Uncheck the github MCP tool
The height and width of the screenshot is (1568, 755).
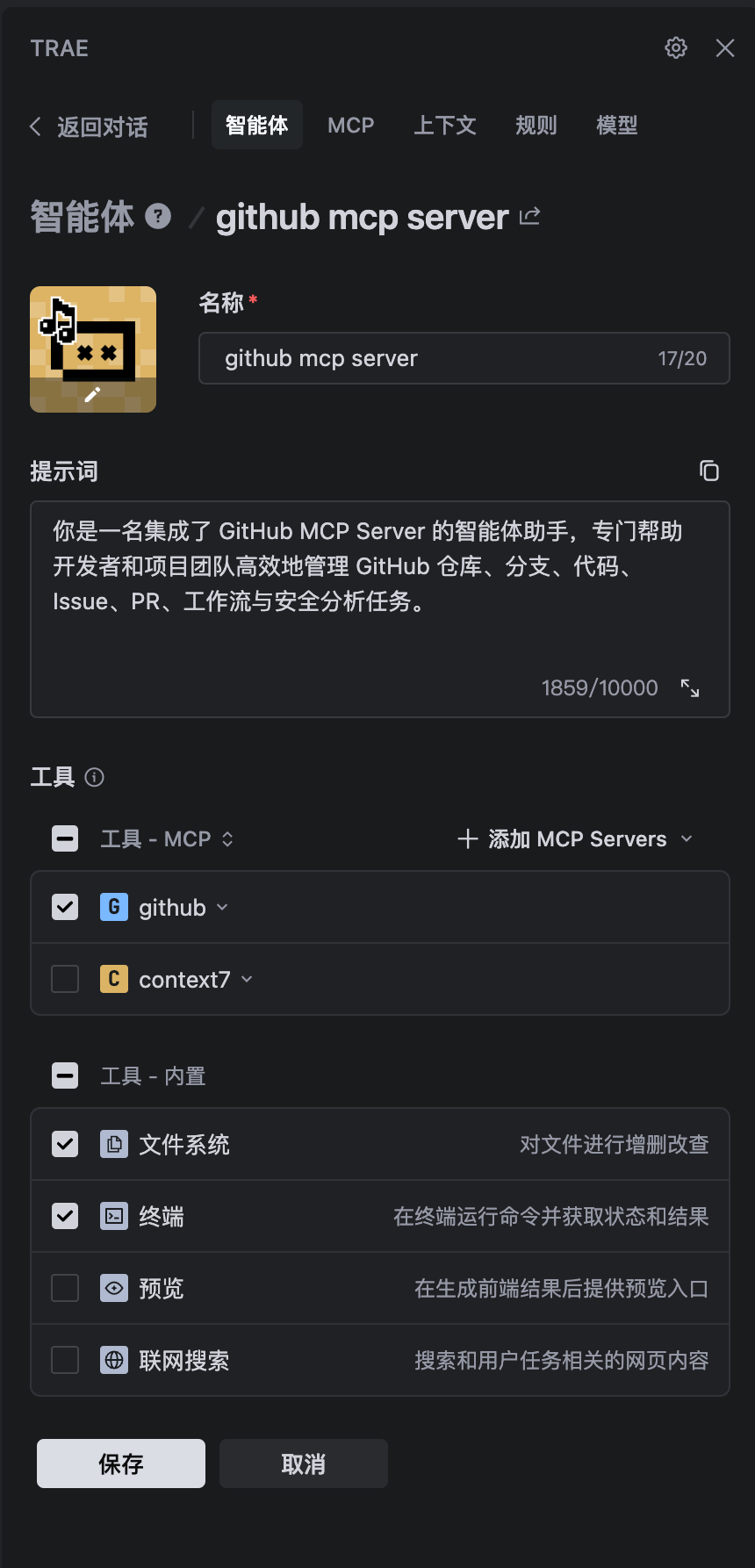coord(65,907)
